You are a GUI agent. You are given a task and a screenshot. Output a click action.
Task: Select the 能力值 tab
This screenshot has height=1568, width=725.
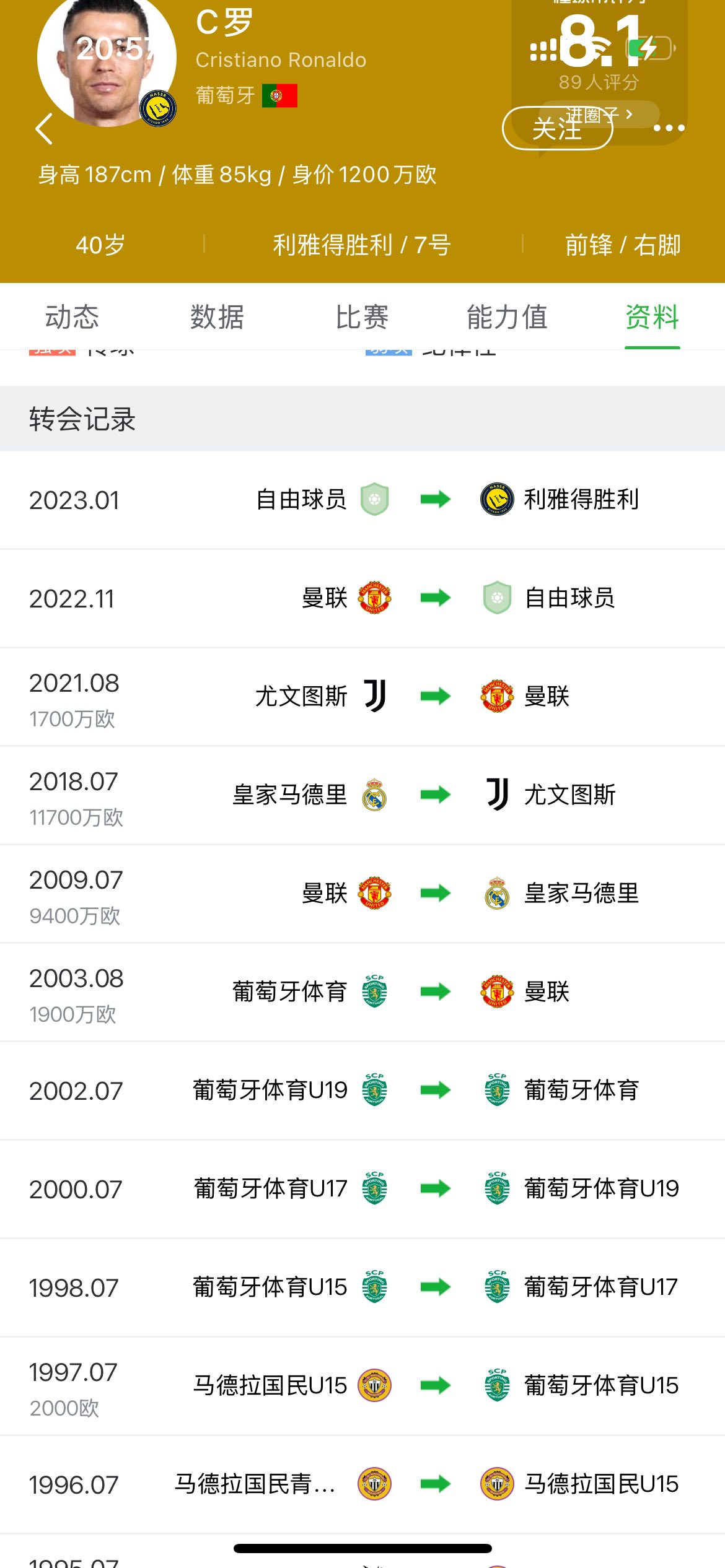coord(507,317)
